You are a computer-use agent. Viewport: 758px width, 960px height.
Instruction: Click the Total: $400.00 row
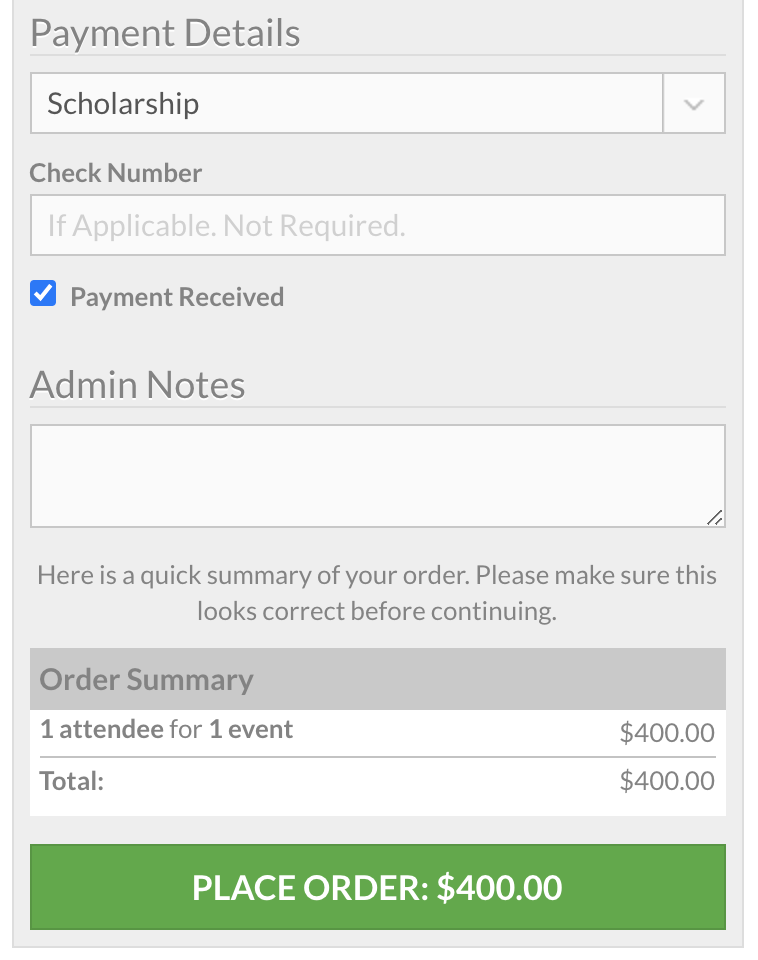tap(378, 781)
